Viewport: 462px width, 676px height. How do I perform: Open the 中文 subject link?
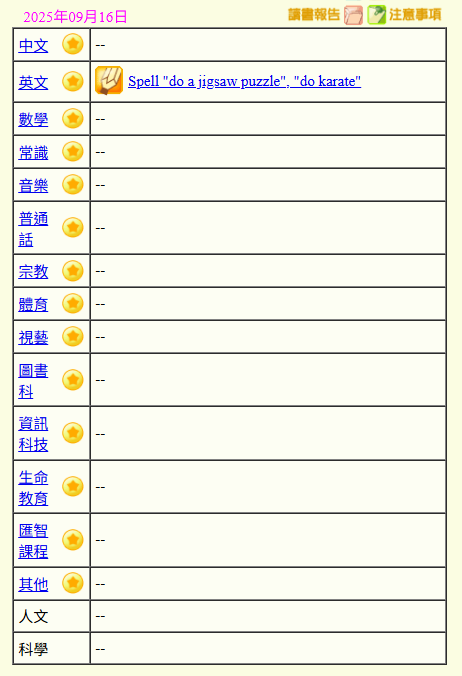33,45
